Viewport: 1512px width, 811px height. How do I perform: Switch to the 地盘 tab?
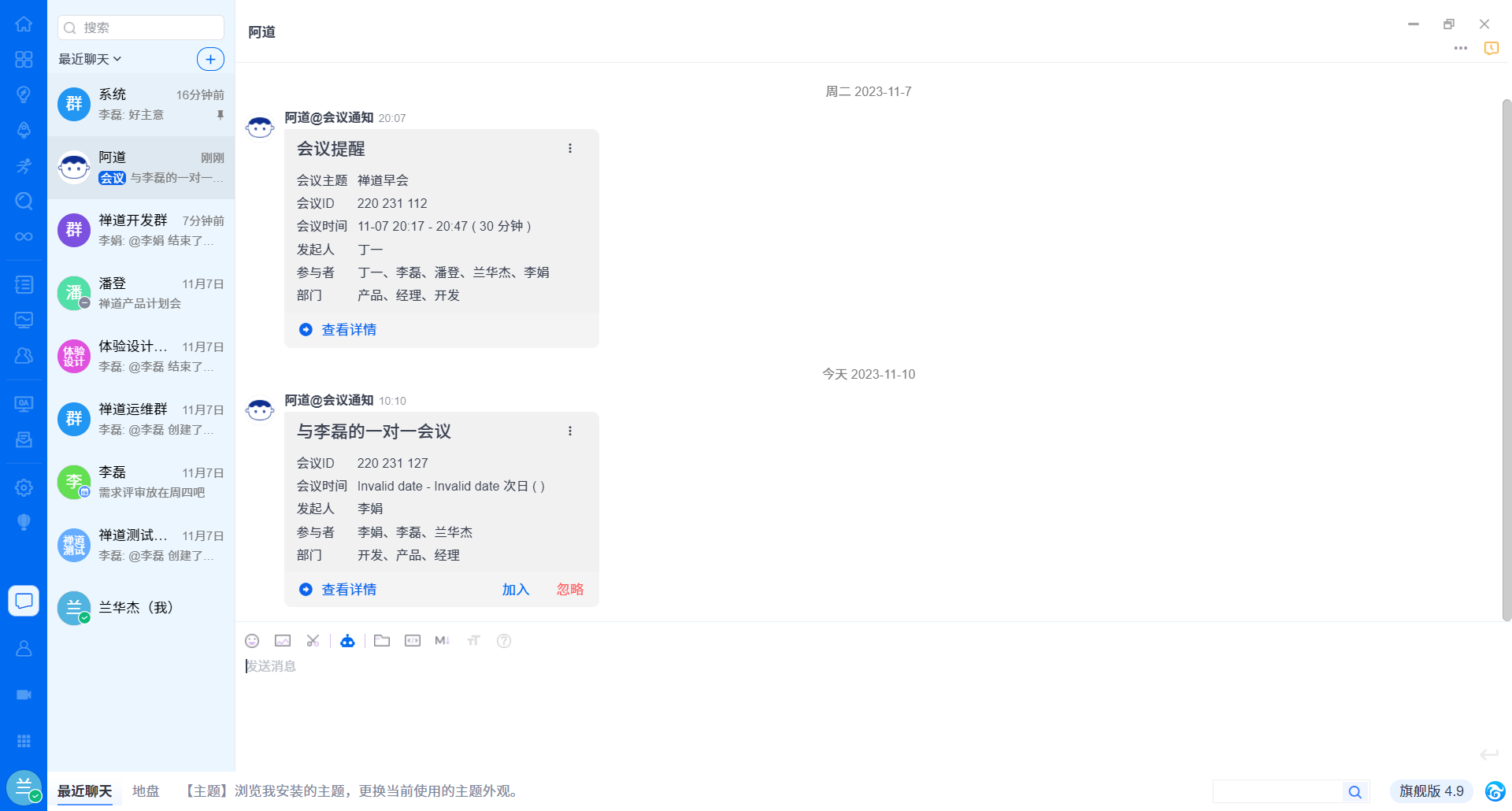pos(146,791)
